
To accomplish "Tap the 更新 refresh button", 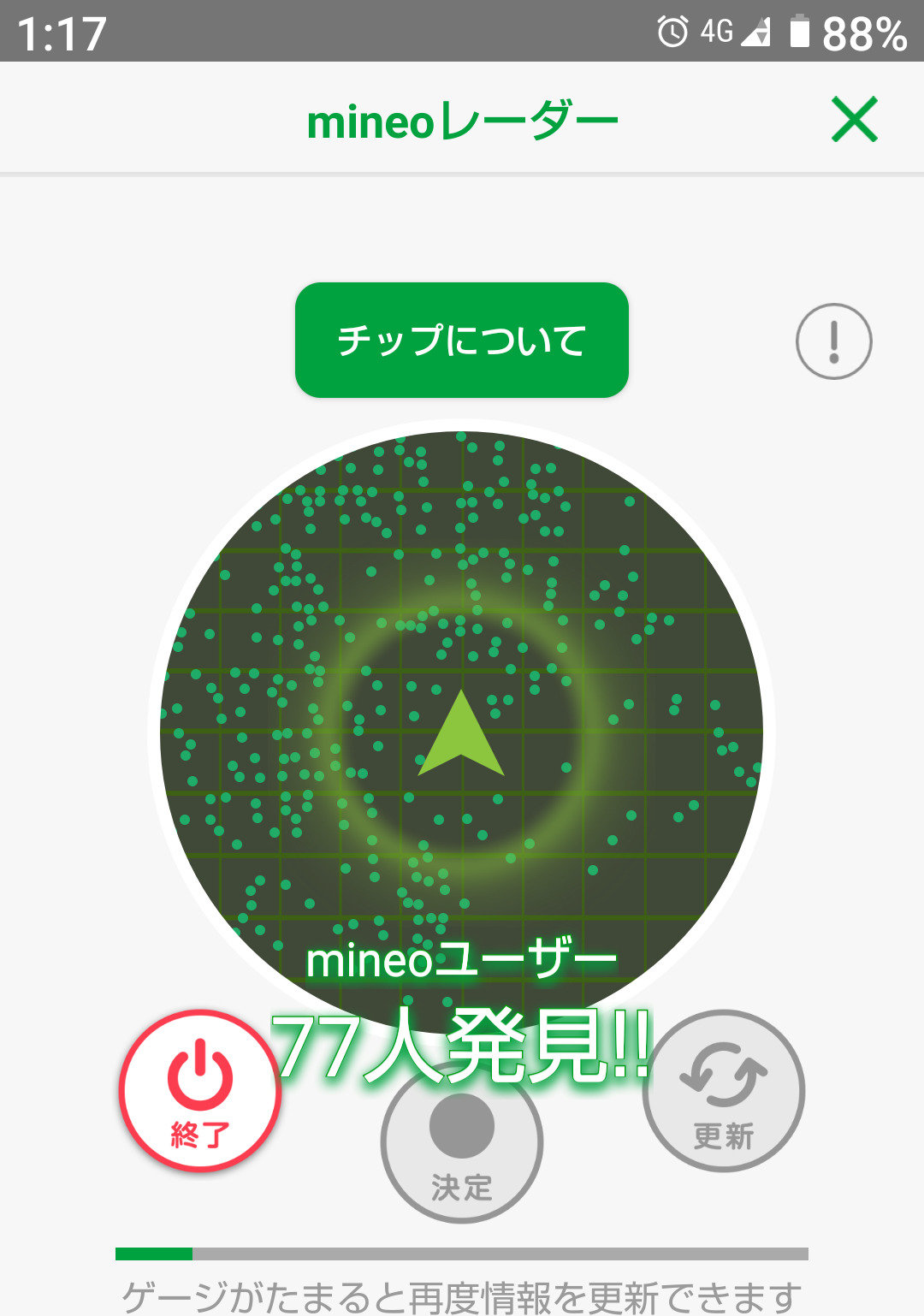I will 724,1092.
